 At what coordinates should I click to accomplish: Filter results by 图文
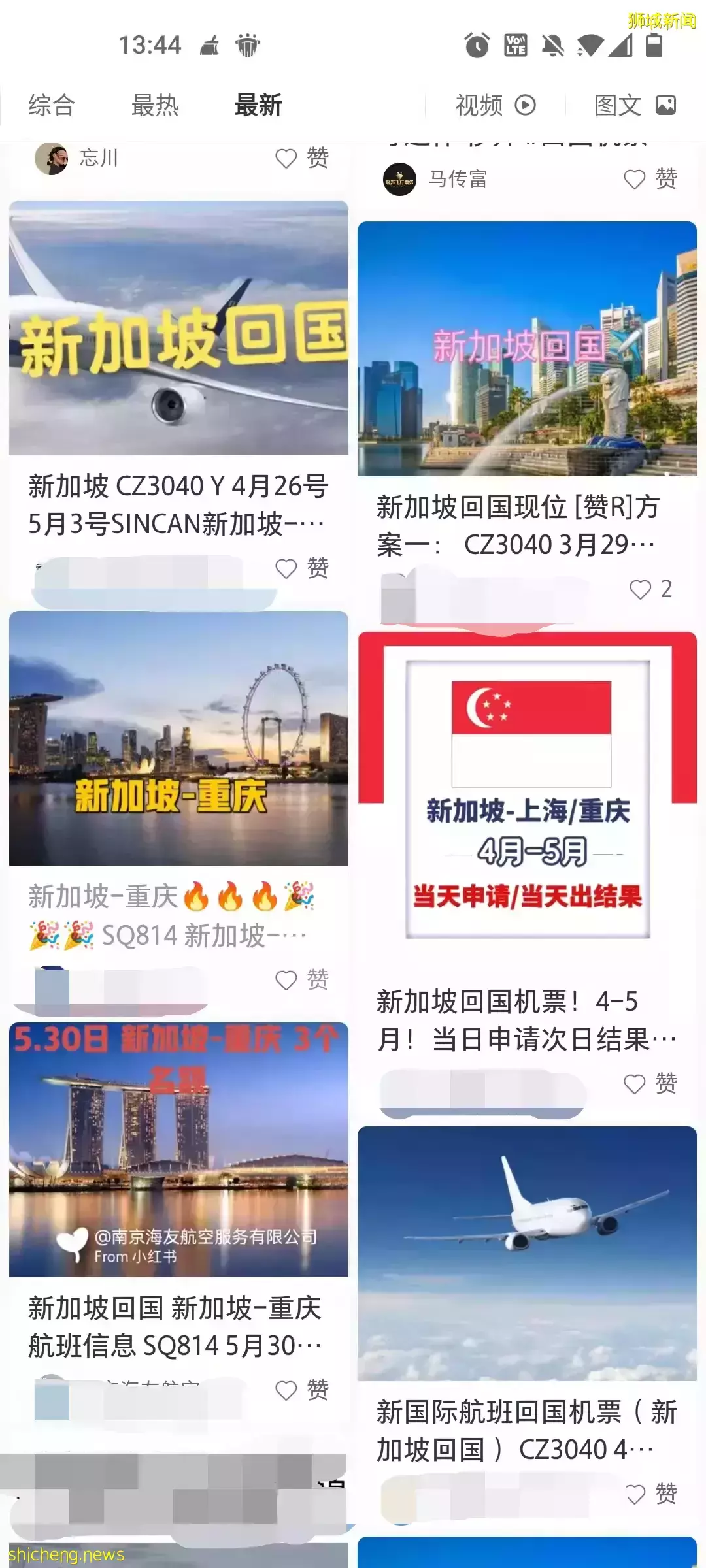pos(634,105)
